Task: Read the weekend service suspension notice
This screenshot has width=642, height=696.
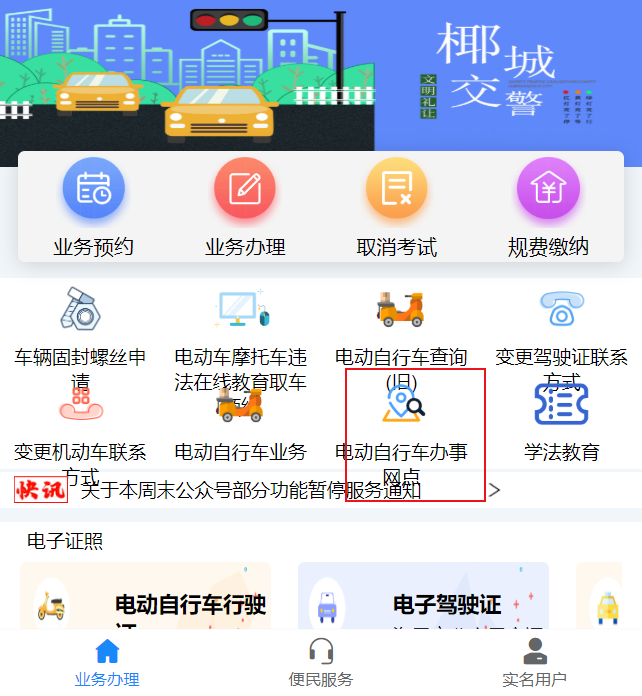Action: tap(250, 490)
